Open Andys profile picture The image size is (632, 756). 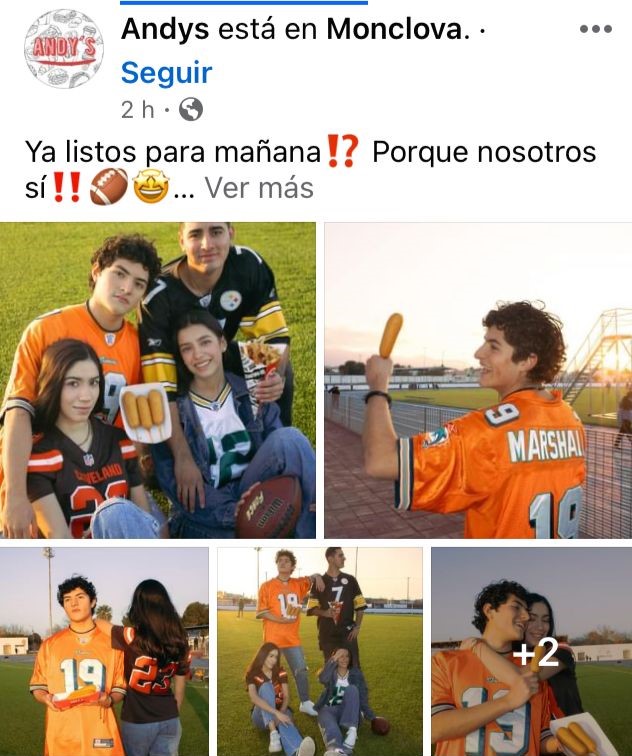click(64, 49)
